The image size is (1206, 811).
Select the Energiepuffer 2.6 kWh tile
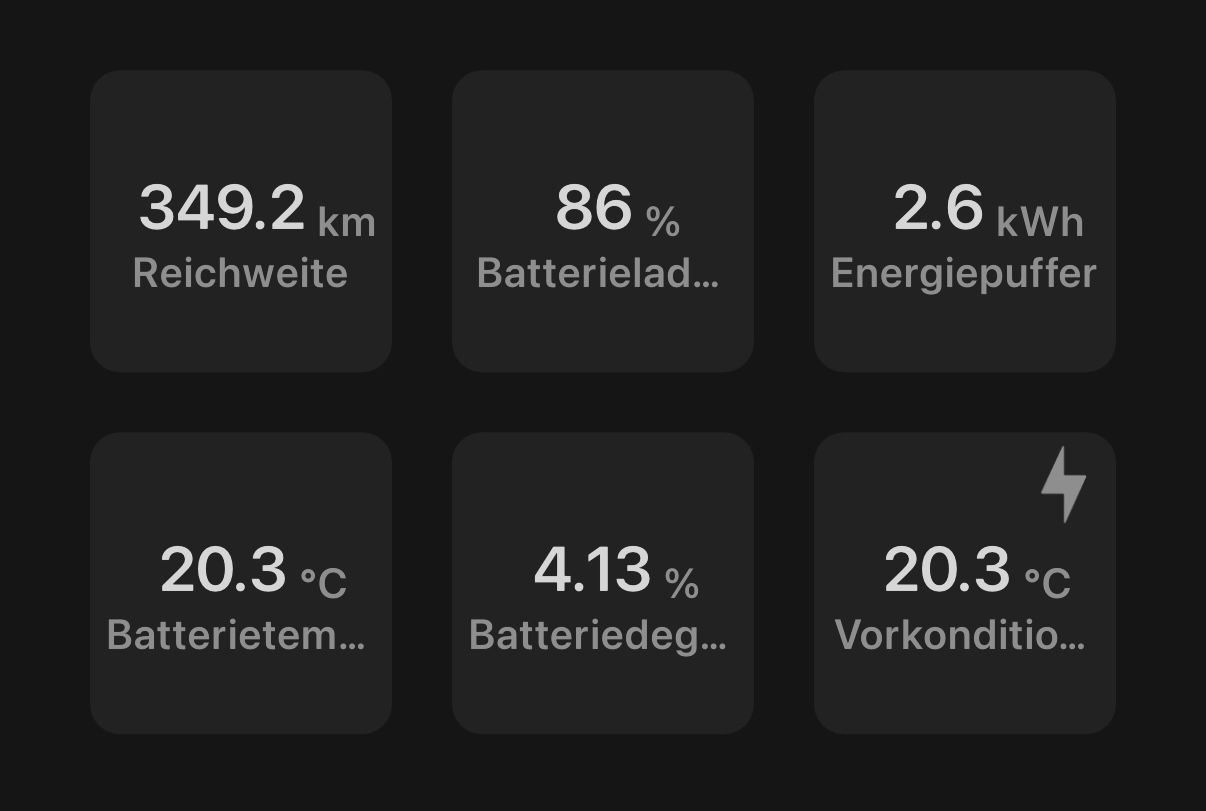tap(965, 221)
